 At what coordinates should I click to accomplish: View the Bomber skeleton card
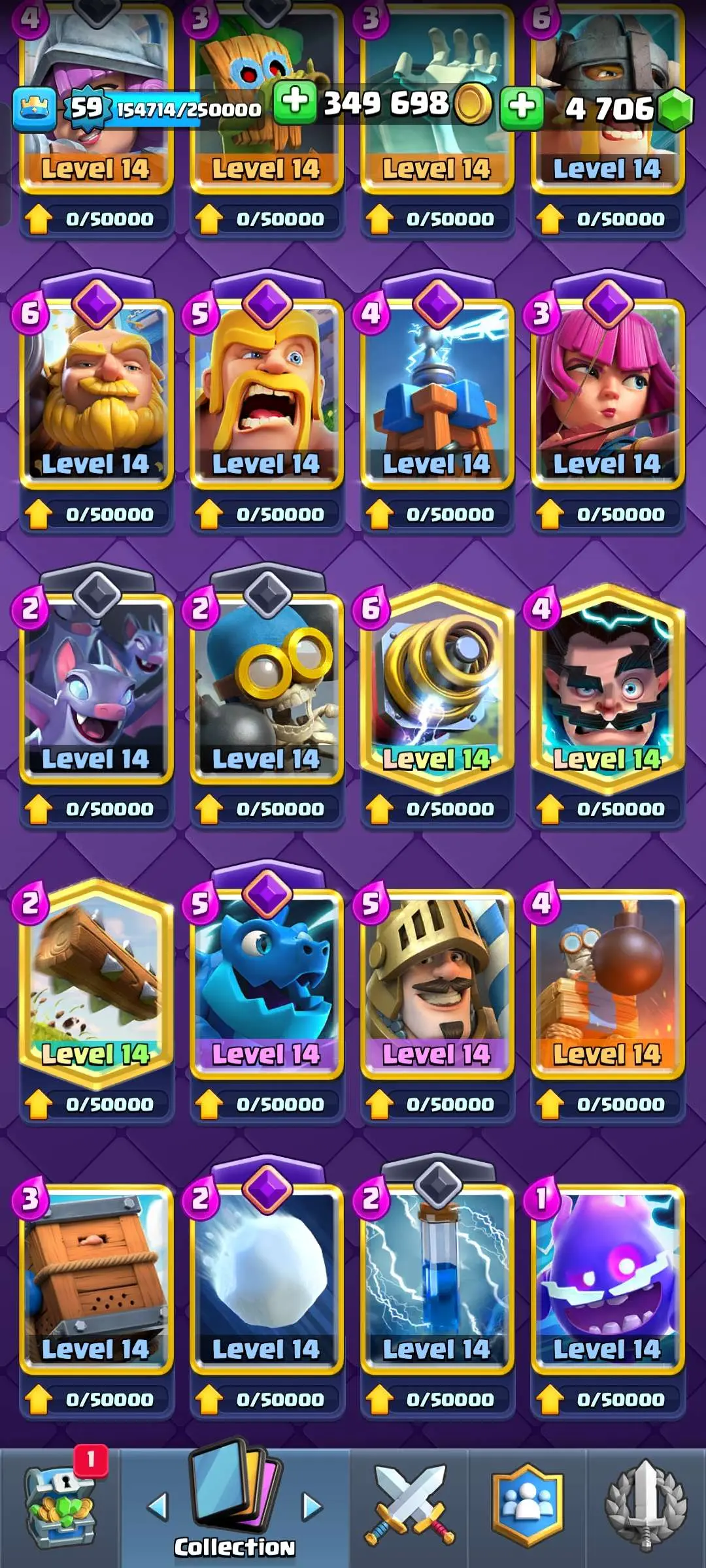(266, 686)
